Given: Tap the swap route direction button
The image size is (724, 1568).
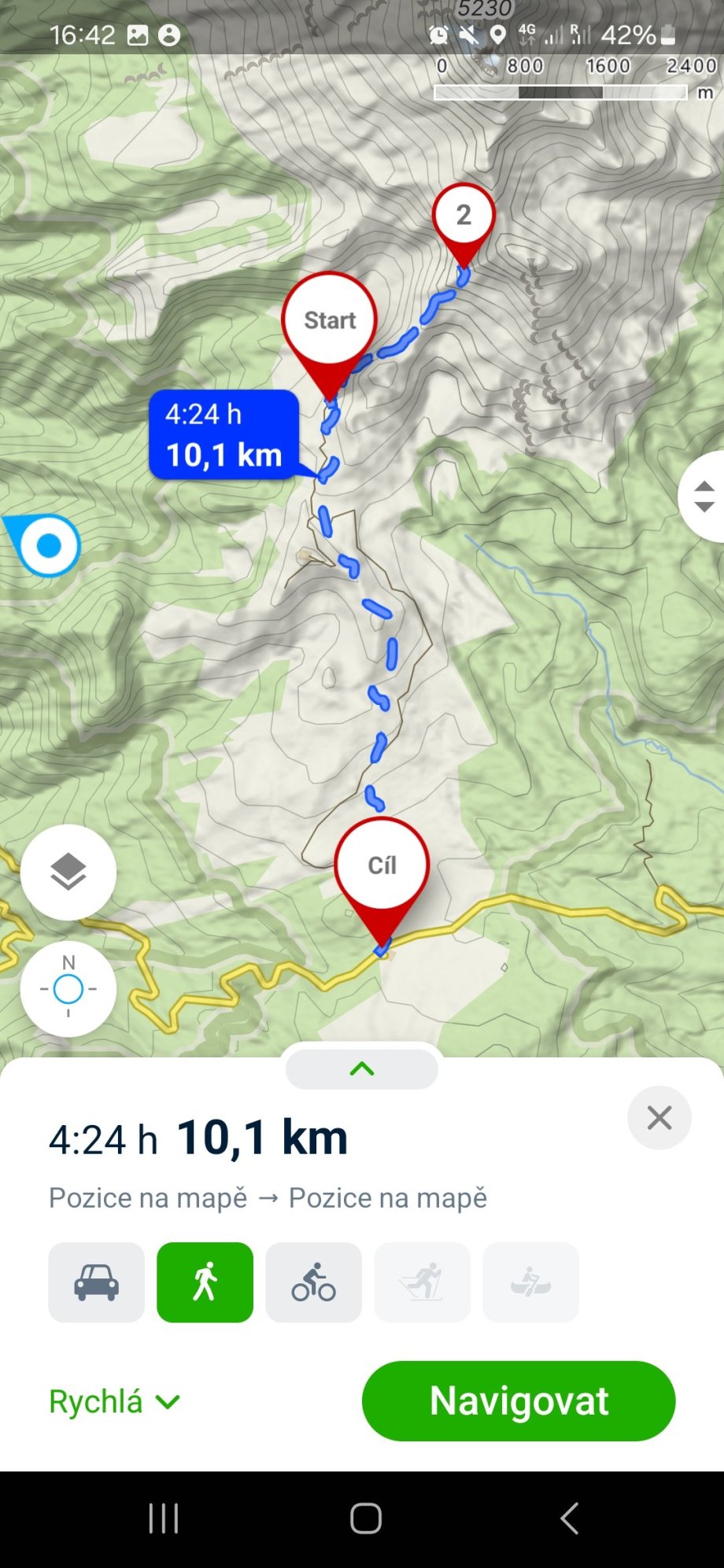Looking at the screenshot, I should point(704,496).
